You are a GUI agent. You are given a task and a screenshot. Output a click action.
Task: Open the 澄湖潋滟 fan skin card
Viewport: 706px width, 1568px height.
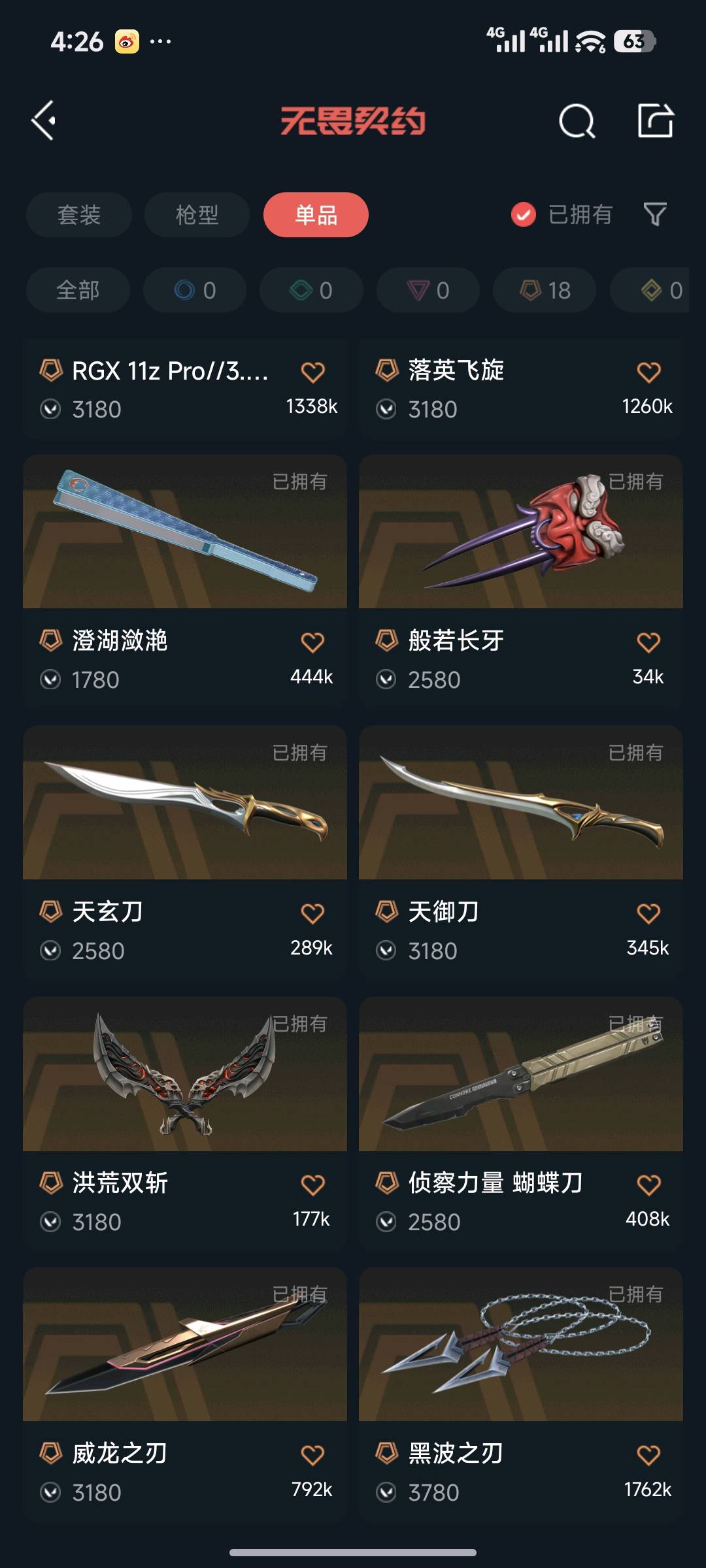click(184, 532)
